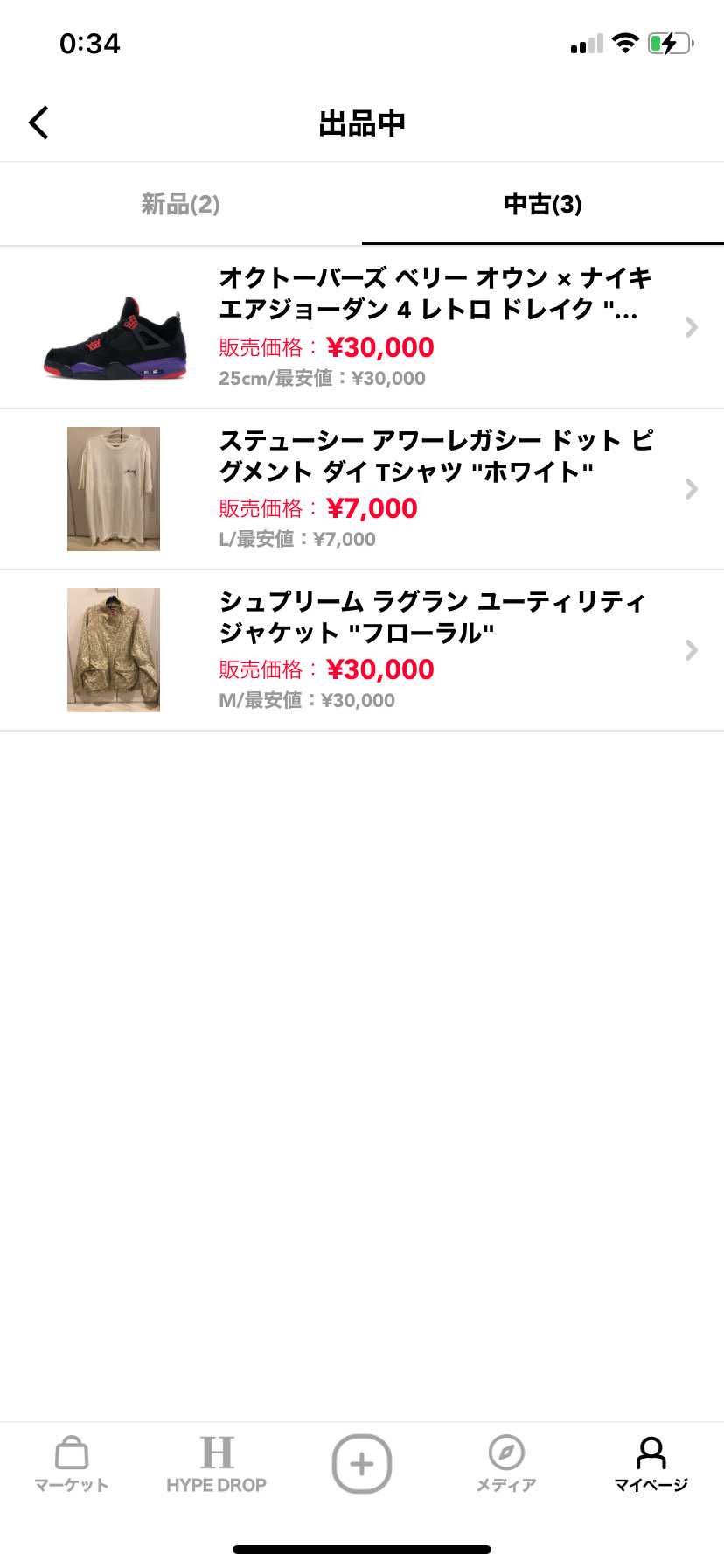Tap the Wi-Fi indicator in the status bar
This screenshot has width=724, height=1568.
coord(623,43)
